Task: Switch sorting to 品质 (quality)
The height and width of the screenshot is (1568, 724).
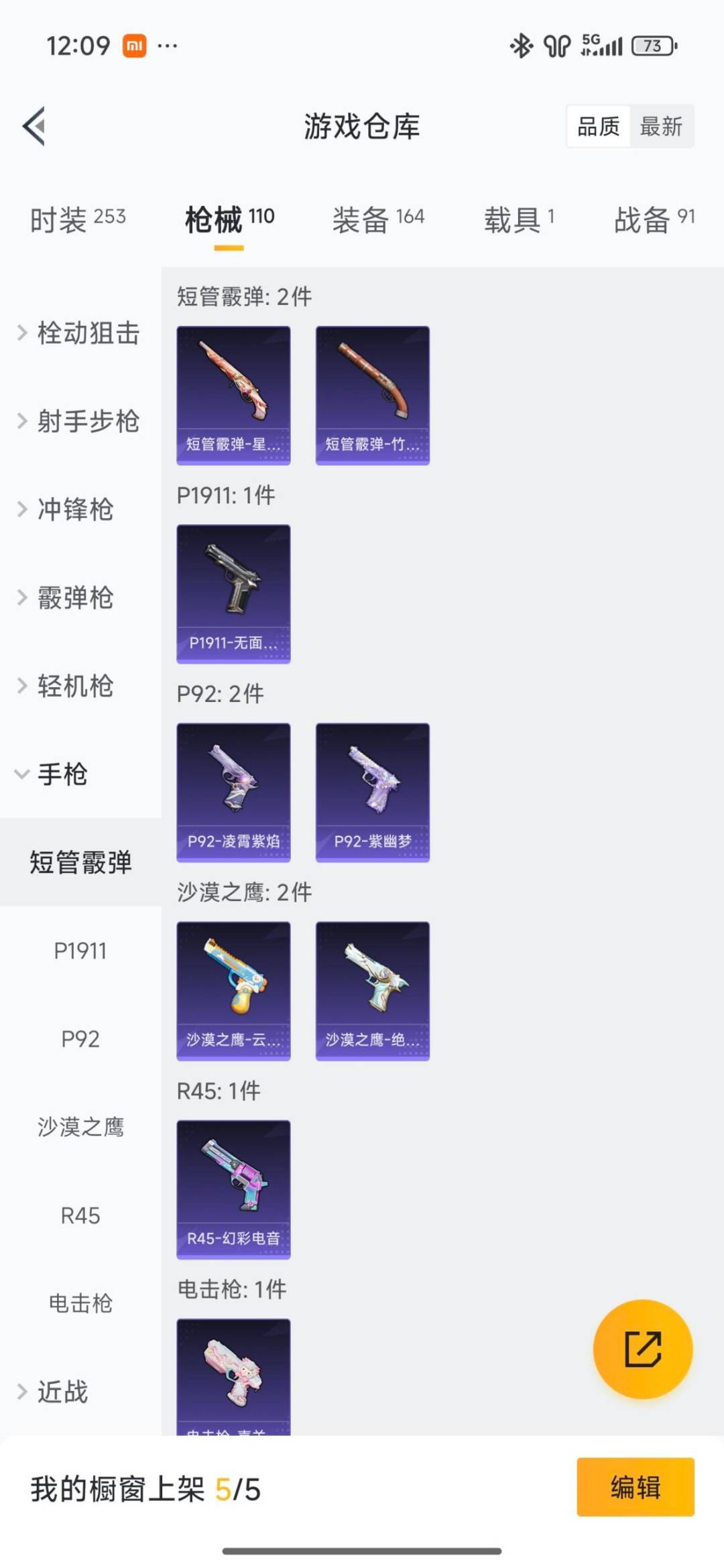Action: 599,127
